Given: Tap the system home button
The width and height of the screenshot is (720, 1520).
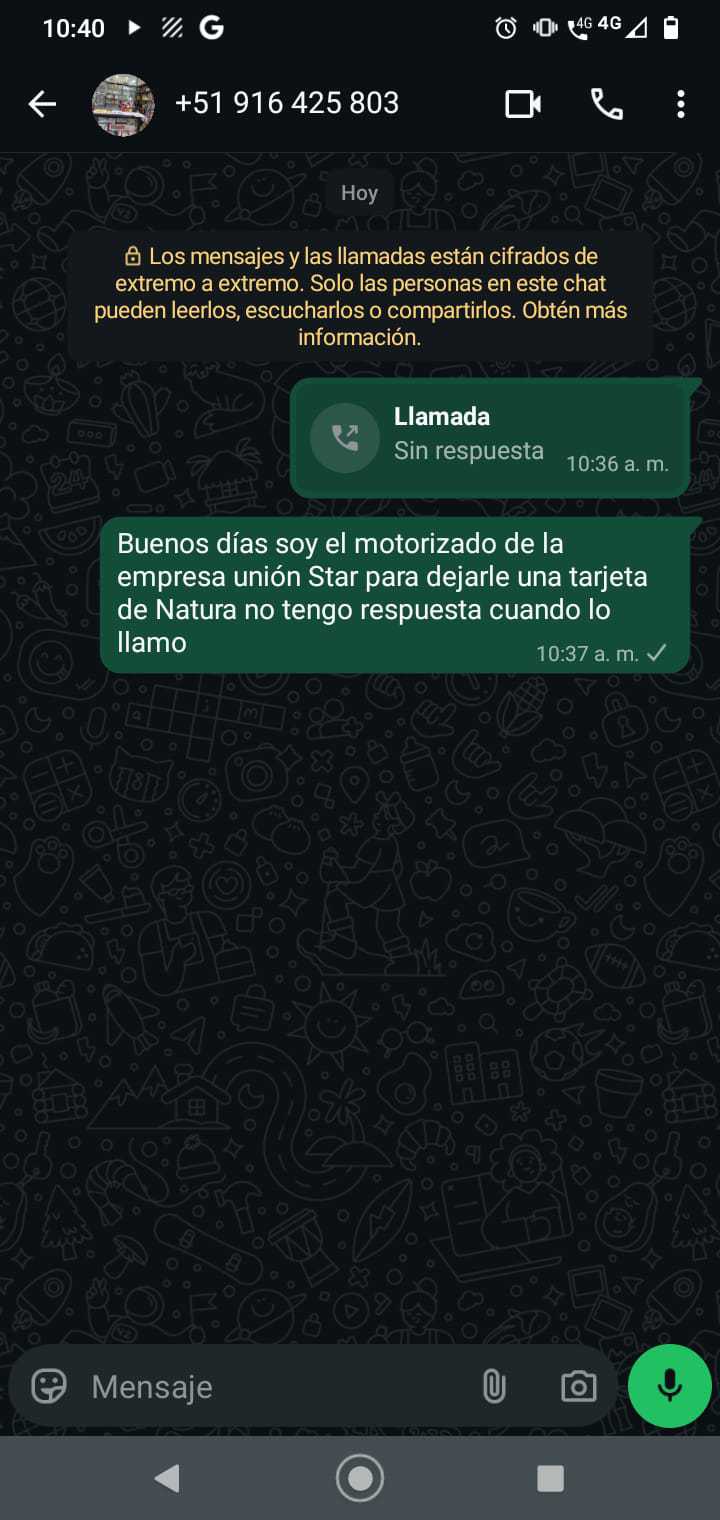Looking at the screenshot, I should point(360,1478).
